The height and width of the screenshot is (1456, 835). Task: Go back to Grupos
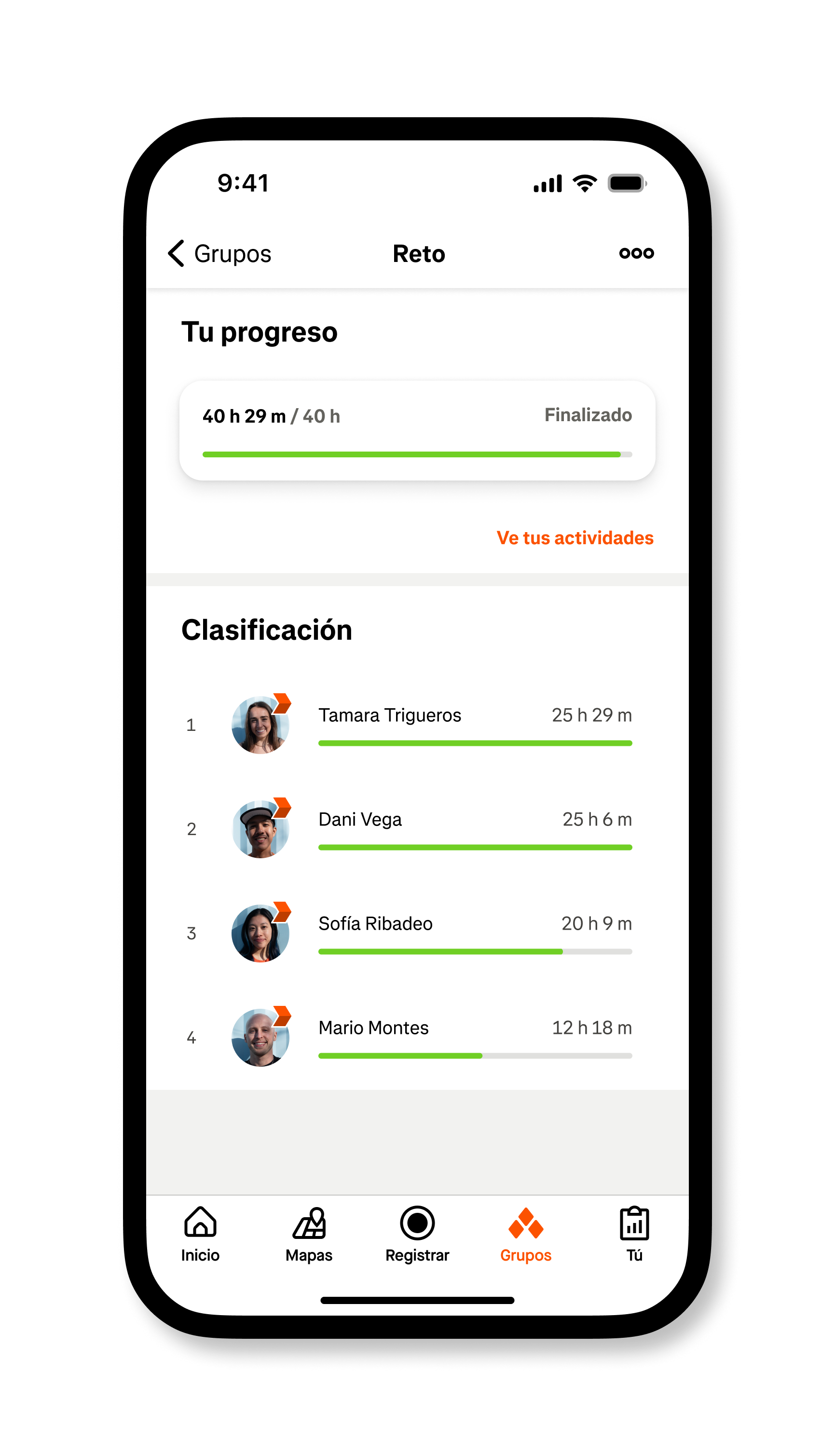pyautogui.click(x=219, y=253)
